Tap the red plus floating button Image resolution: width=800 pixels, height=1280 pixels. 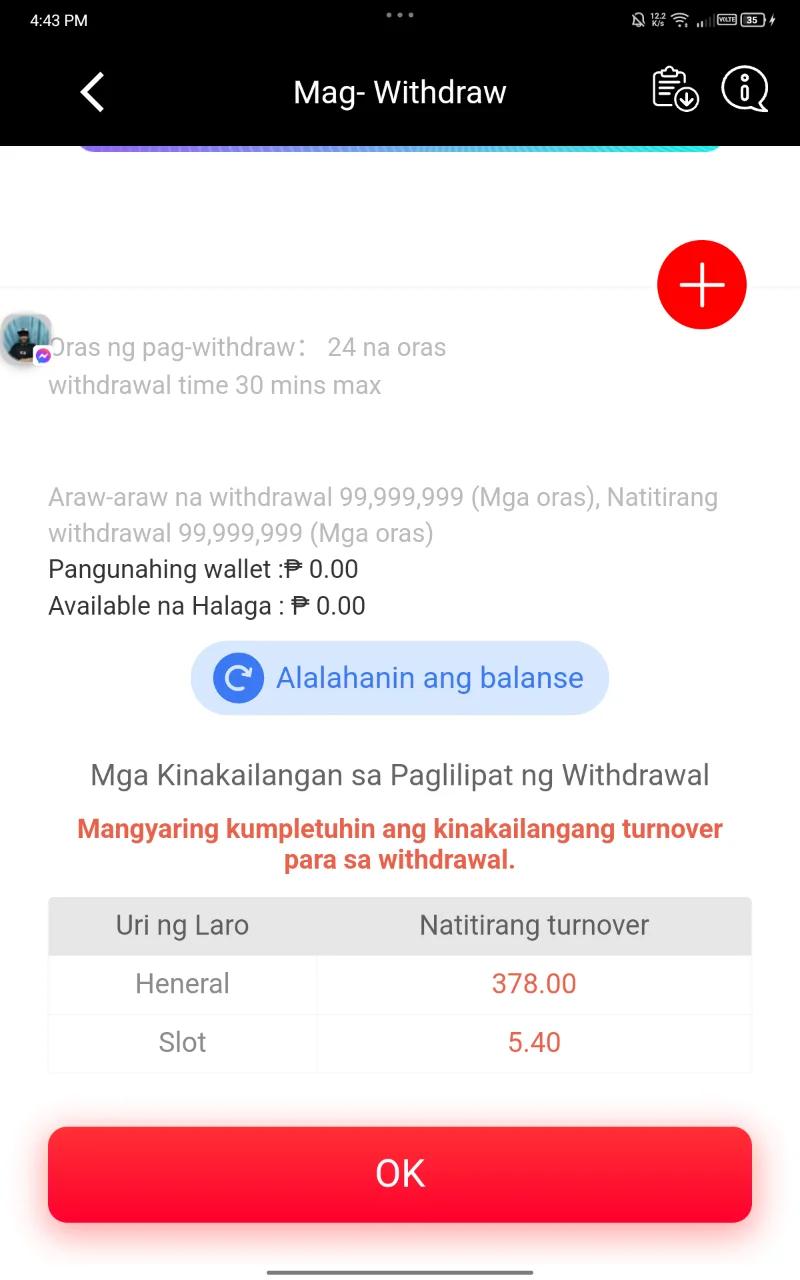click(702, 285)
